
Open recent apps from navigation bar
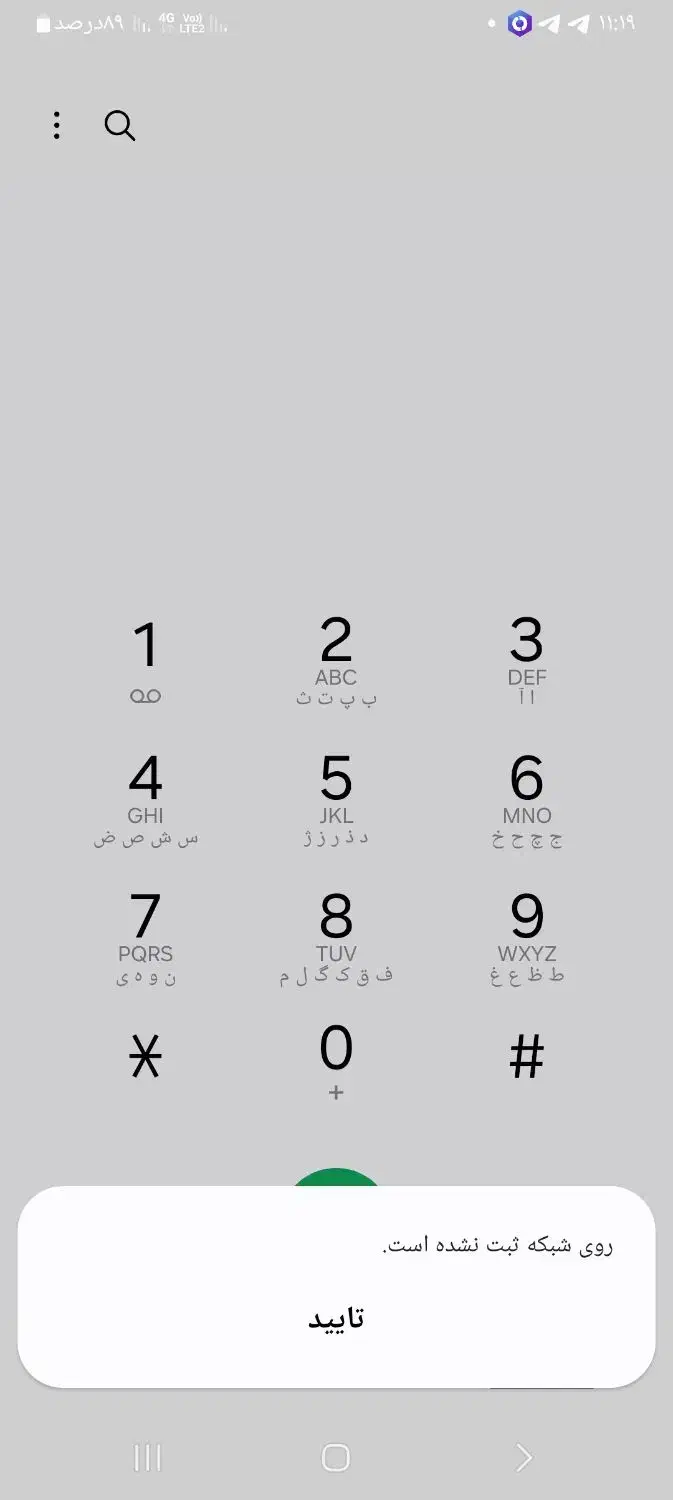click(x=147, y=1458)
